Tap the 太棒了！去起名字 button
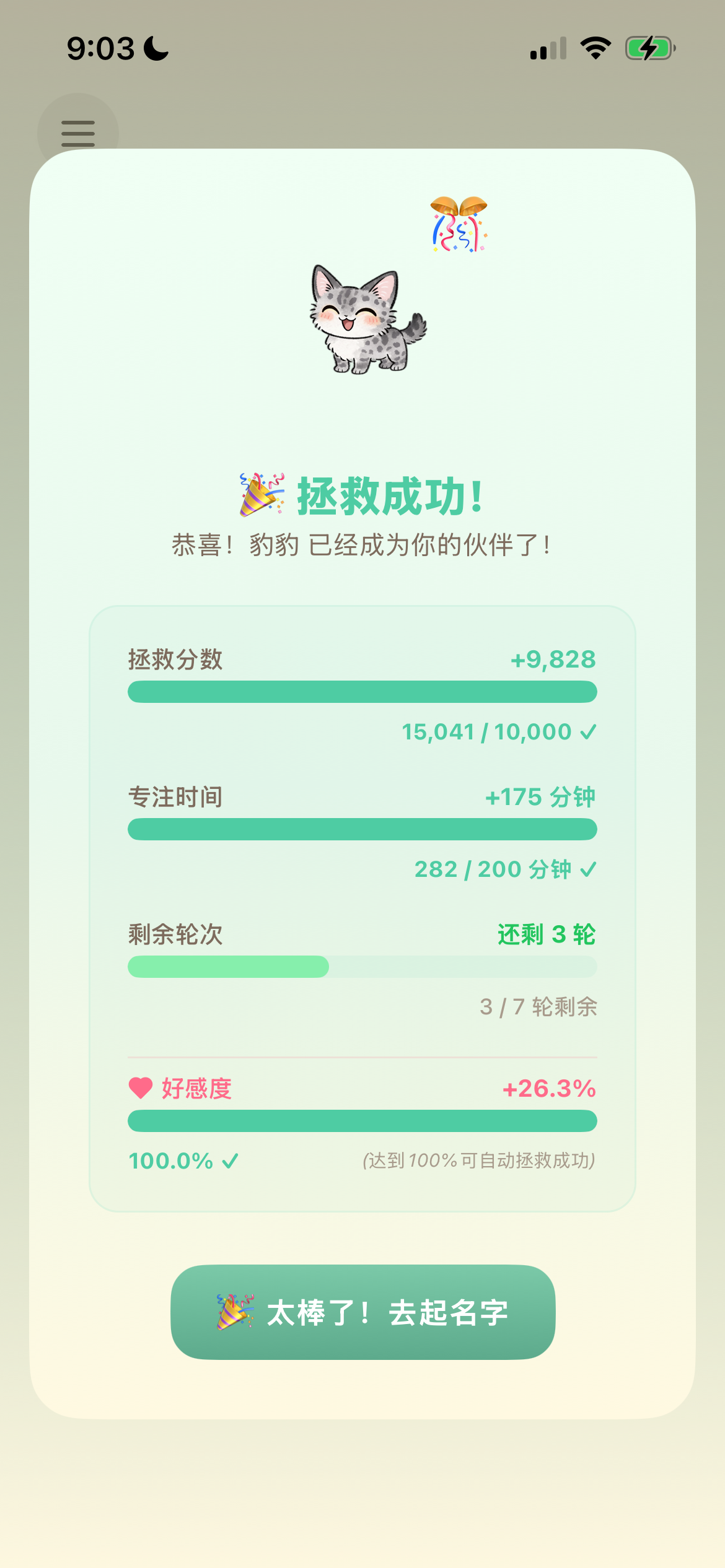 click(362, 1312)
